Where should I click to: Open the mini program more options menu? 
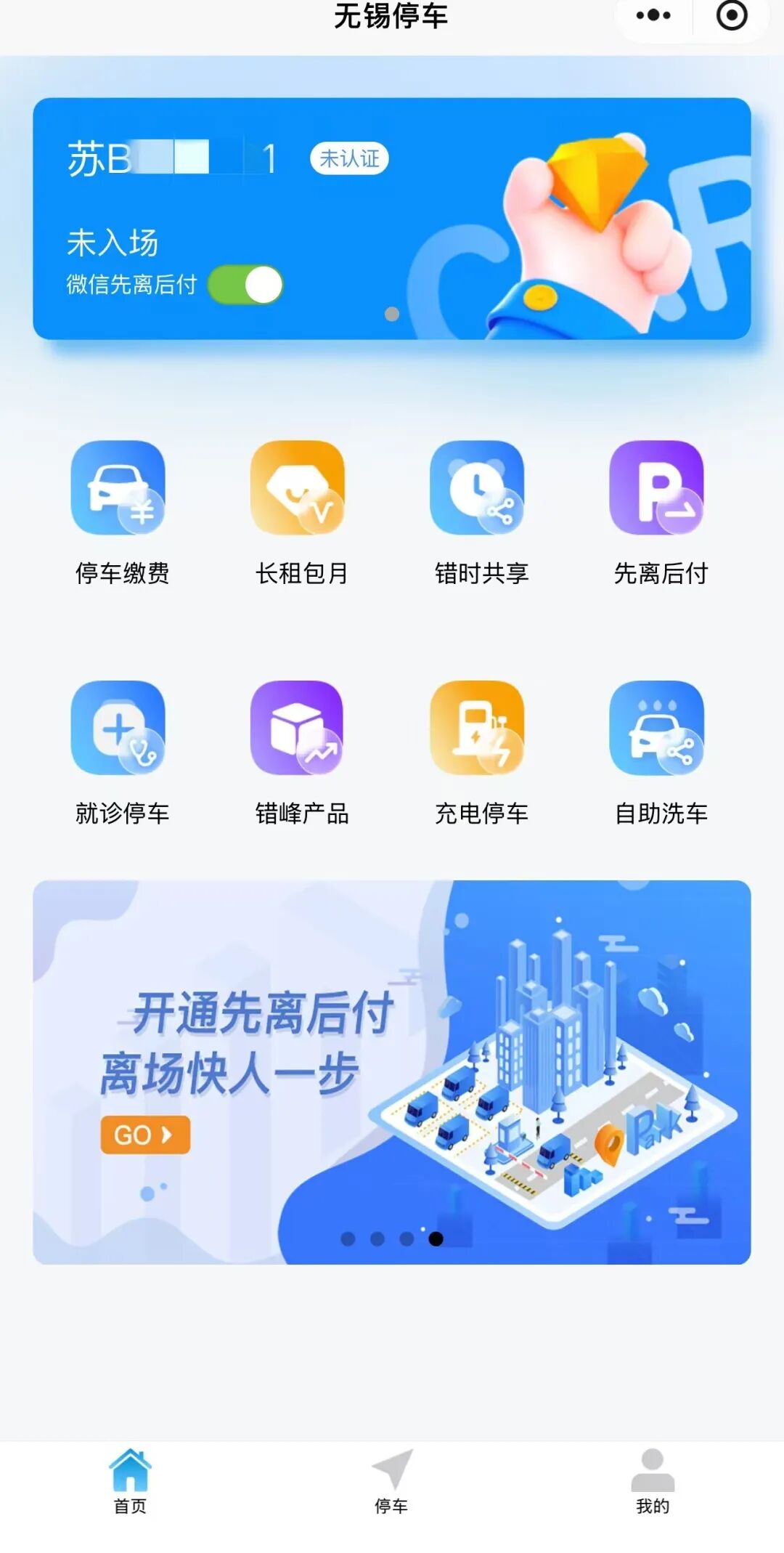(653, 15)
